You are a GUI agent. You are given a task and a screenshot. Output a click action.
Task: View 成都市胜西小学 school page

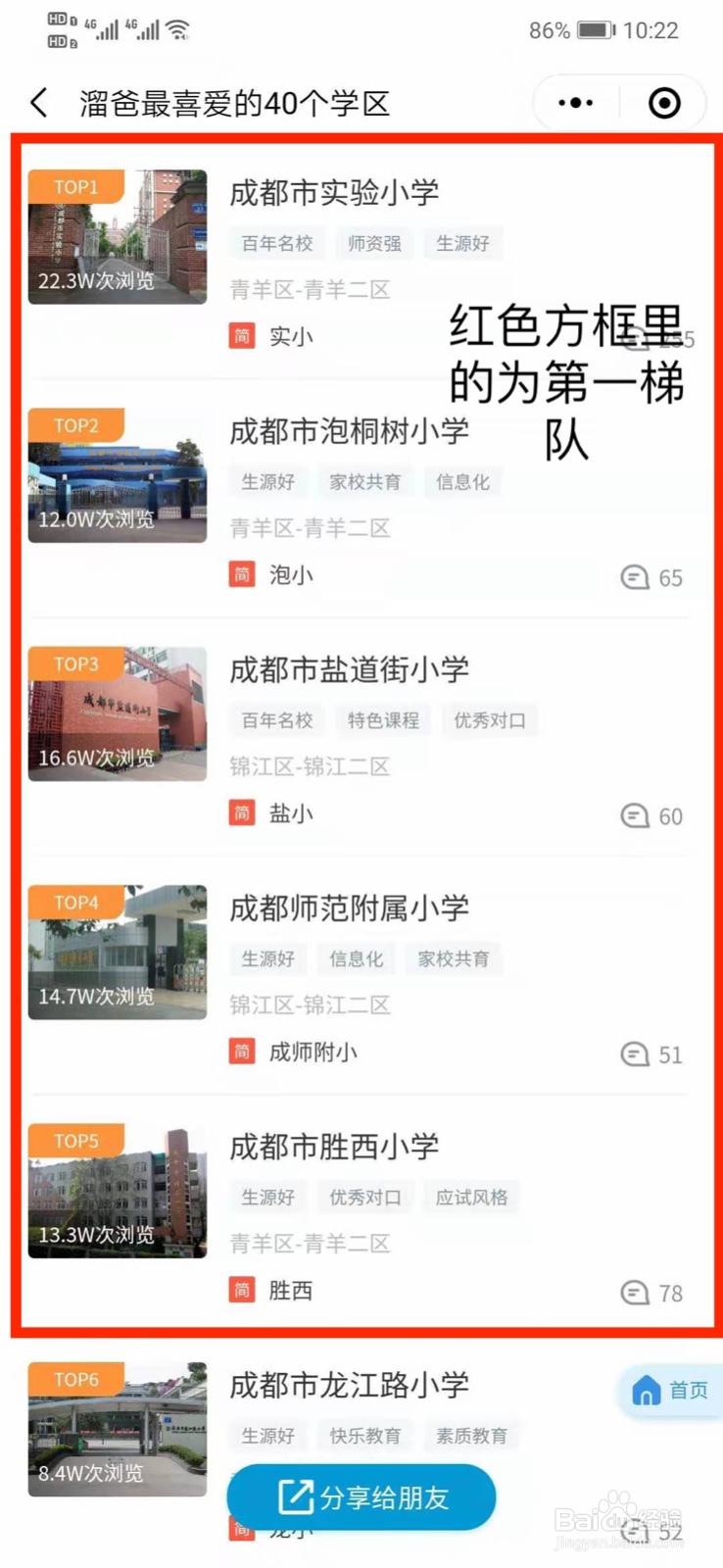[334, 1147]
